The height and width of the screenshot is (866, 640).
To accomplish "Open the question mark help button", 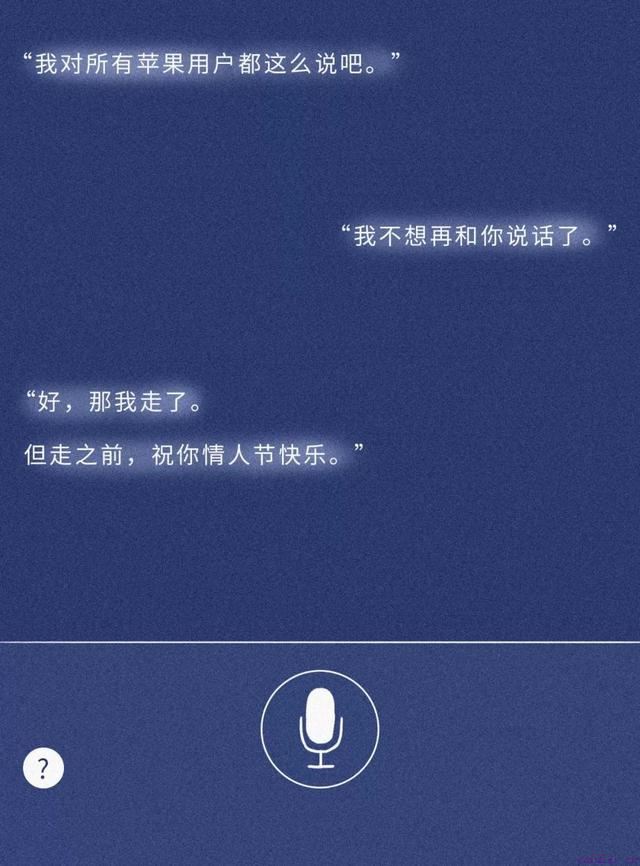I will pyautogui.click(x=43, y=768).
